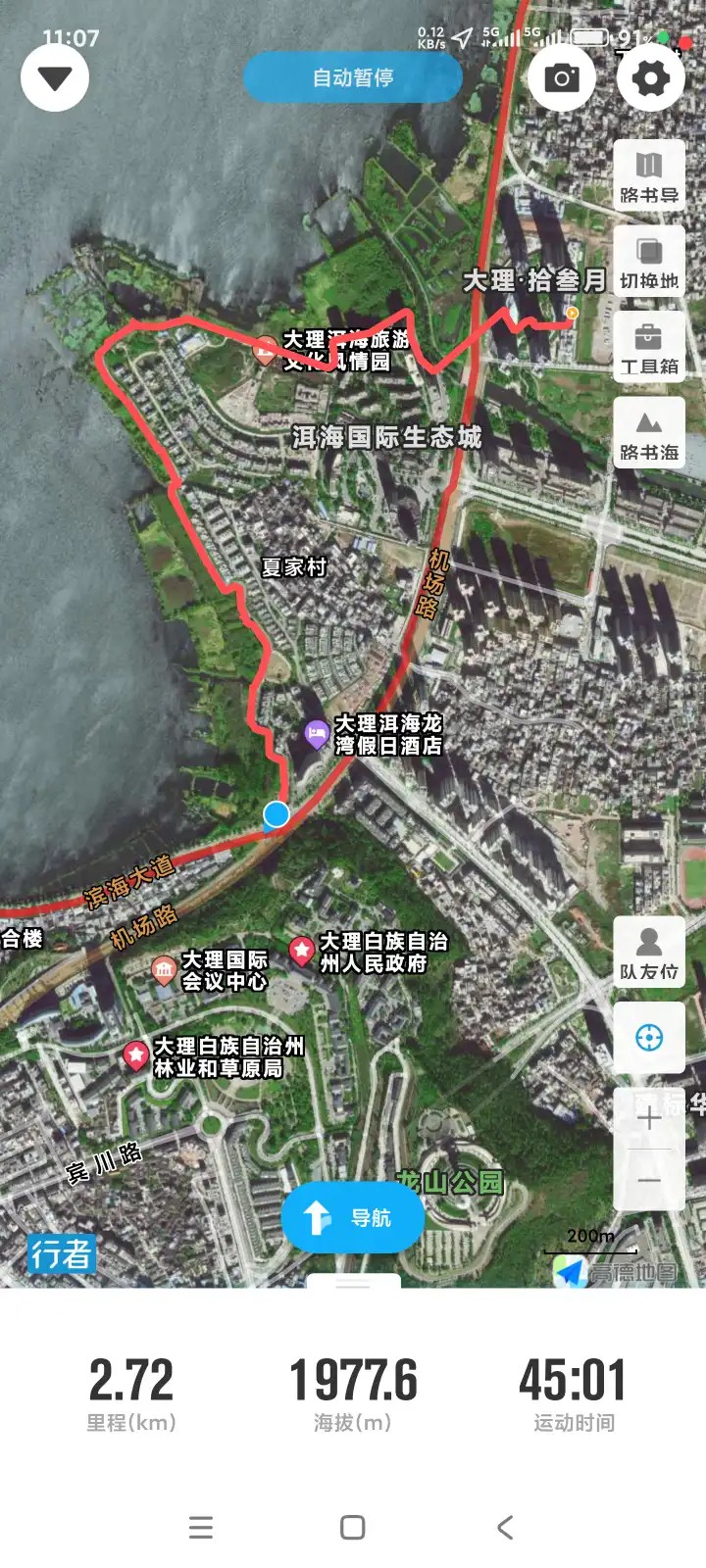Go to the system home screen
Image resolution: width=706 pixels, height=1568 pixels.
point(353,1527)
